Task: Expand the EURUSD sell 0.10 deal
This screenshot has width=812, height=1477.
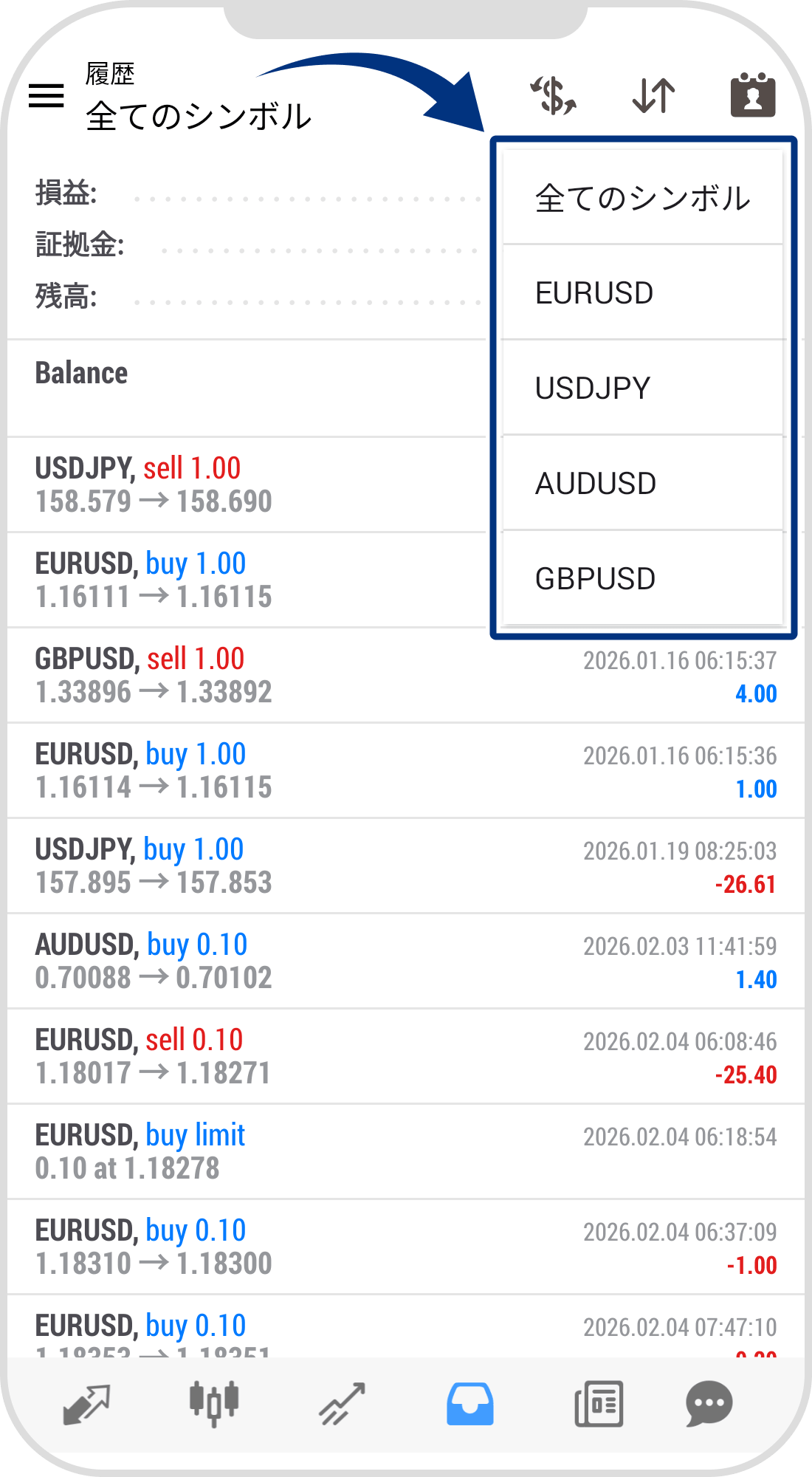Action: click(x=406, y=1057)
